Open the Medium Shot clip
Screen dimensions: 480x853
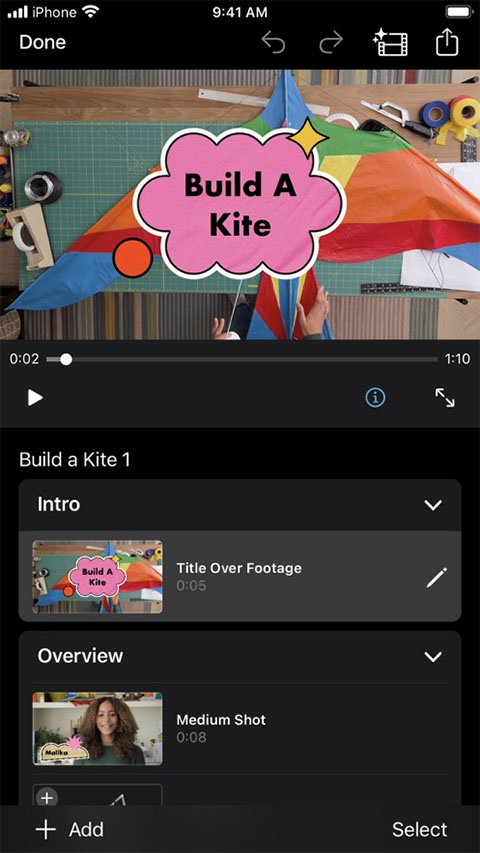239,728
